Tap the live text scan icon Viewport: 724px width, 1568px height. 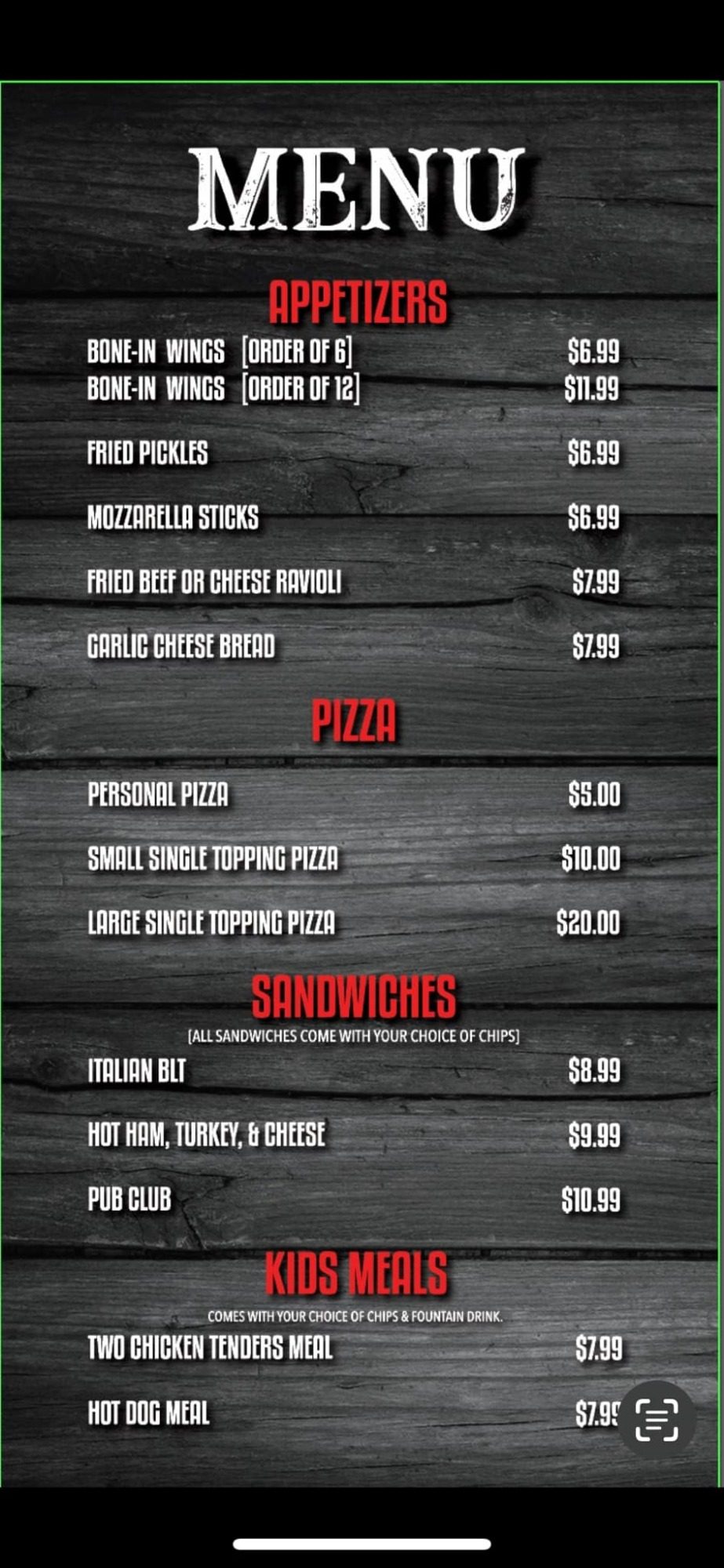(657, 1419)
